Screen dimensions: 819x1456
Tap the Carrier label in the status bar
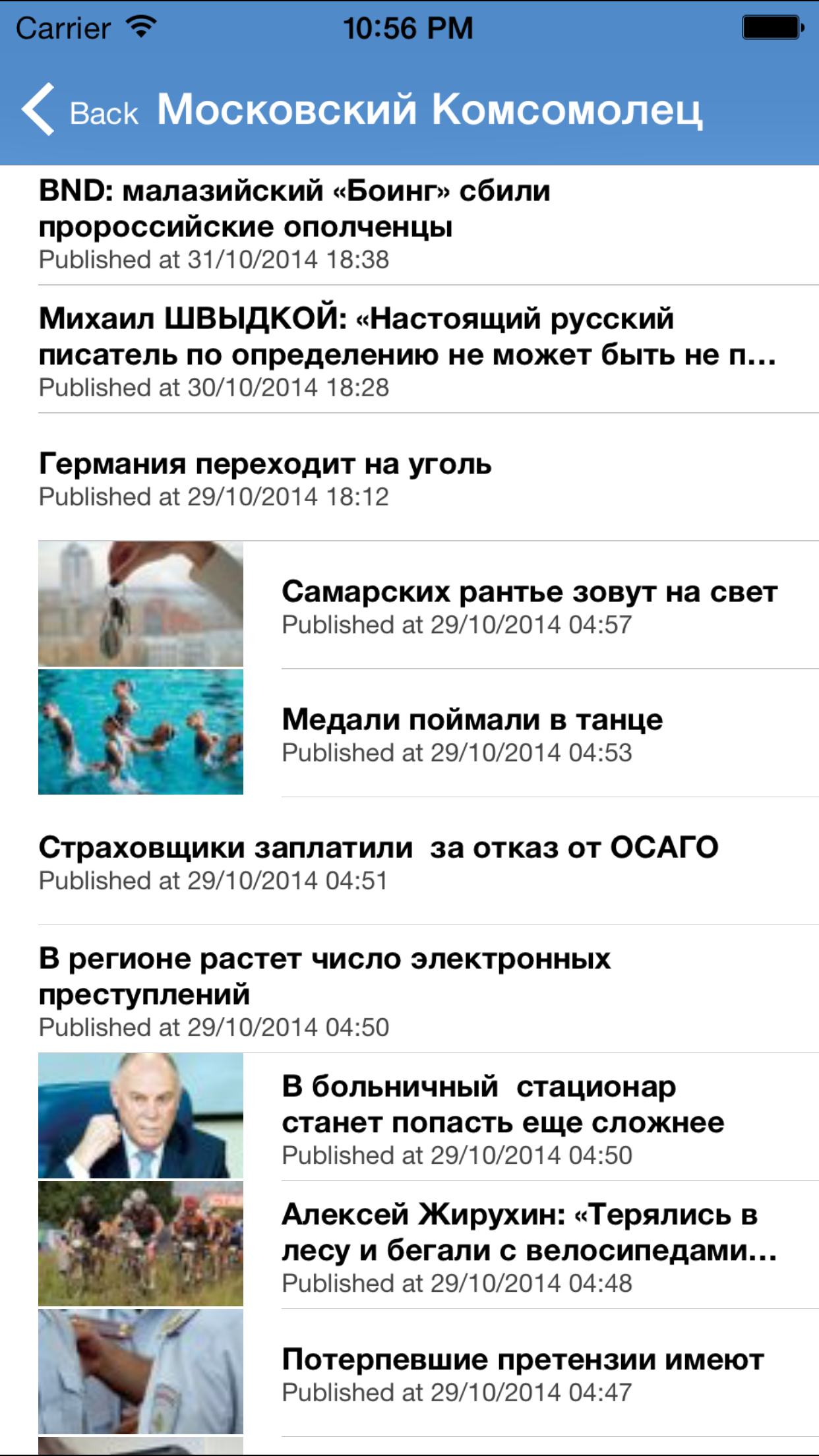(63, 26)
